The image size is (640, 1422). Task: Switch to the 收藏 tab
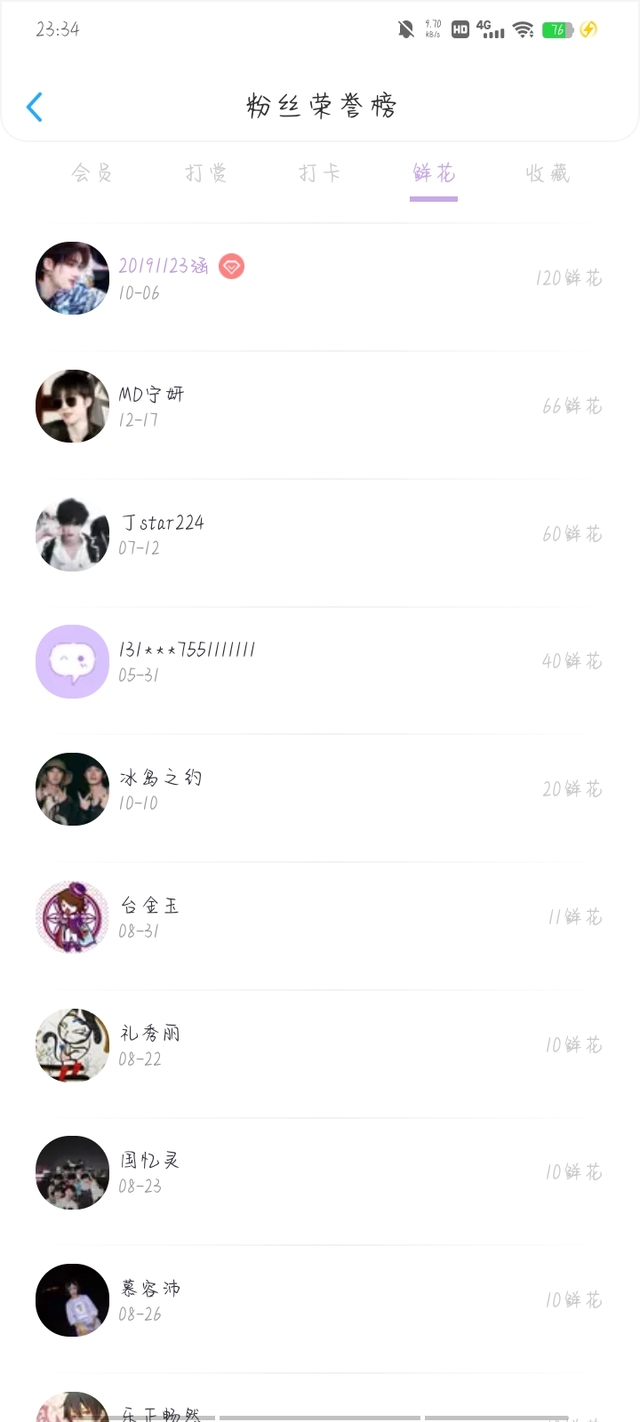(548, 173)
